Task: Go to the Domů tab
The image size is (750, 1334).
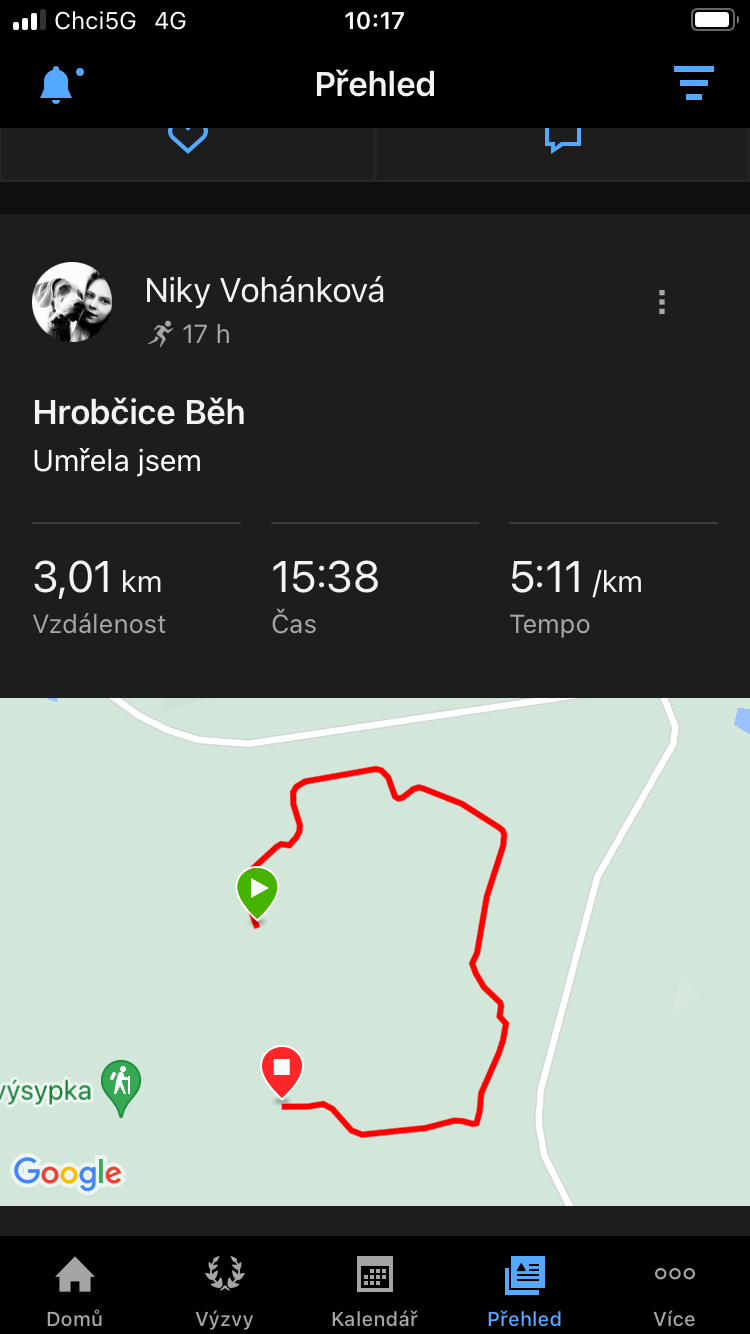Action: tap(75, 1289)
